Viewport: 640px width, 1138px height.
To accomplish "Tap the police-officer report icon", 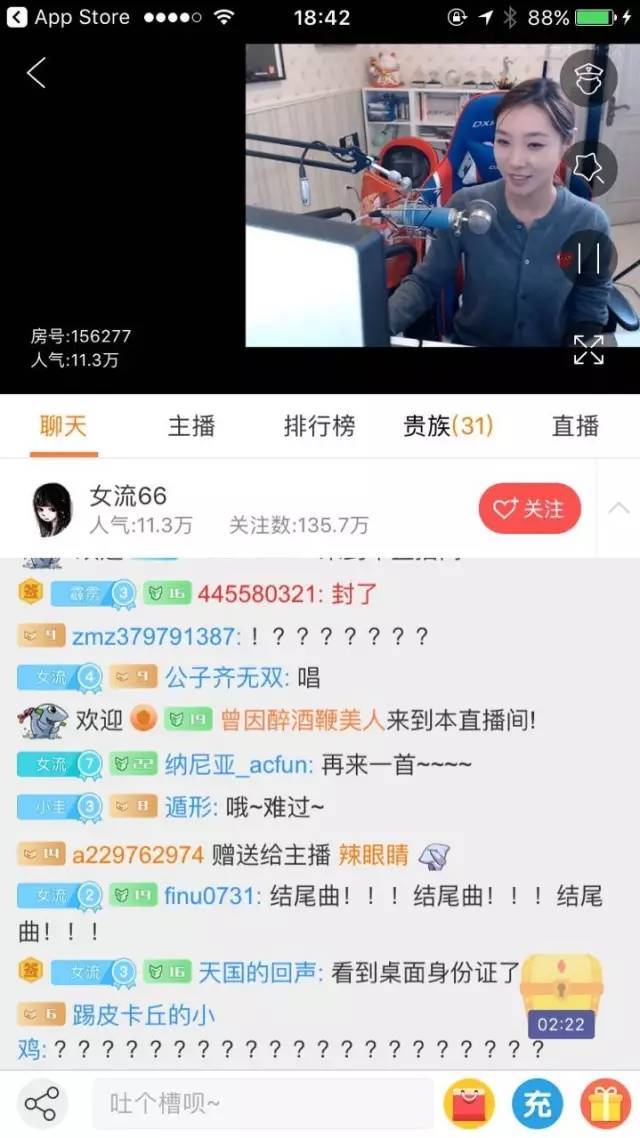I will [x=588, y=77].
